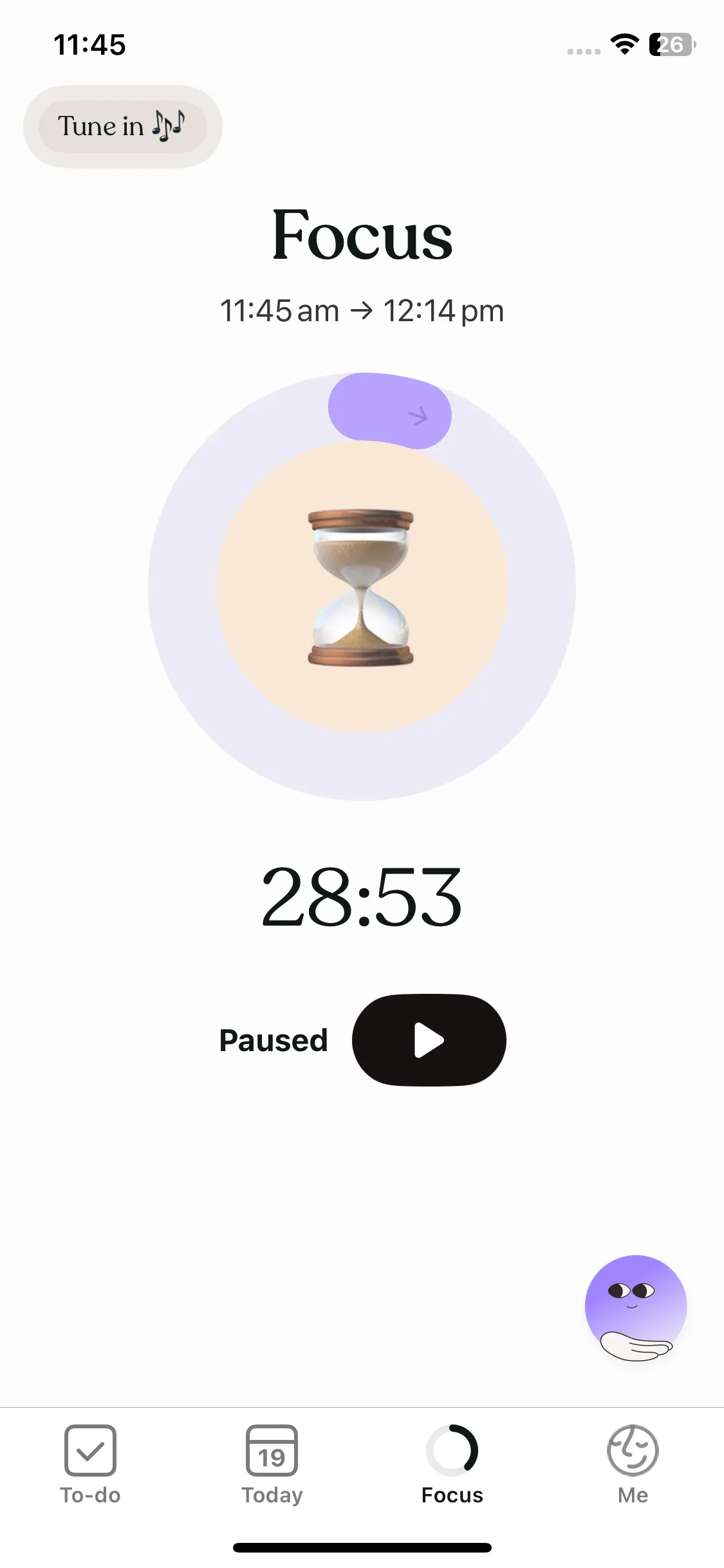Resume the paused focus timer

[429, 1040]
